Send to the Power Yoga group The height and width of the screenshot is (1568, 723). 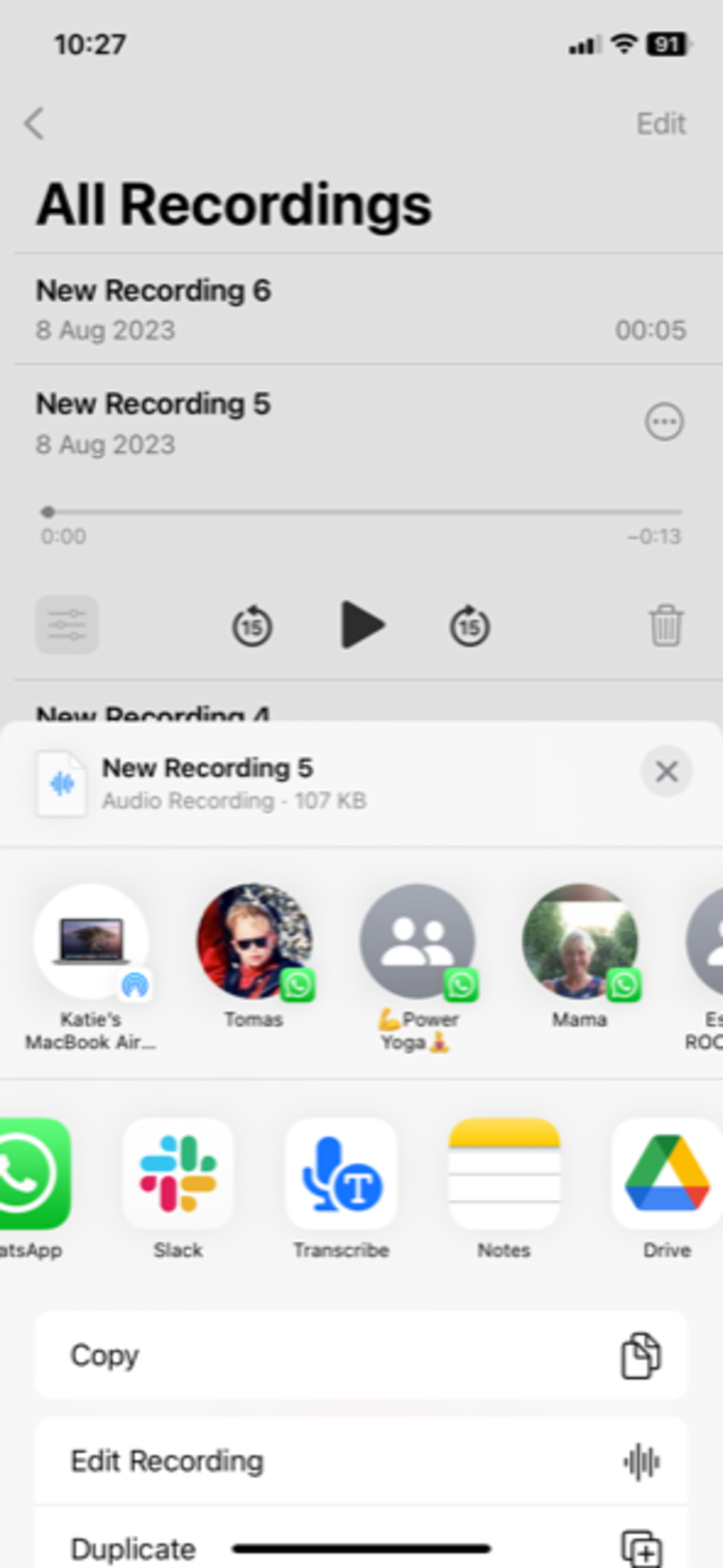[x=417, y=942]
